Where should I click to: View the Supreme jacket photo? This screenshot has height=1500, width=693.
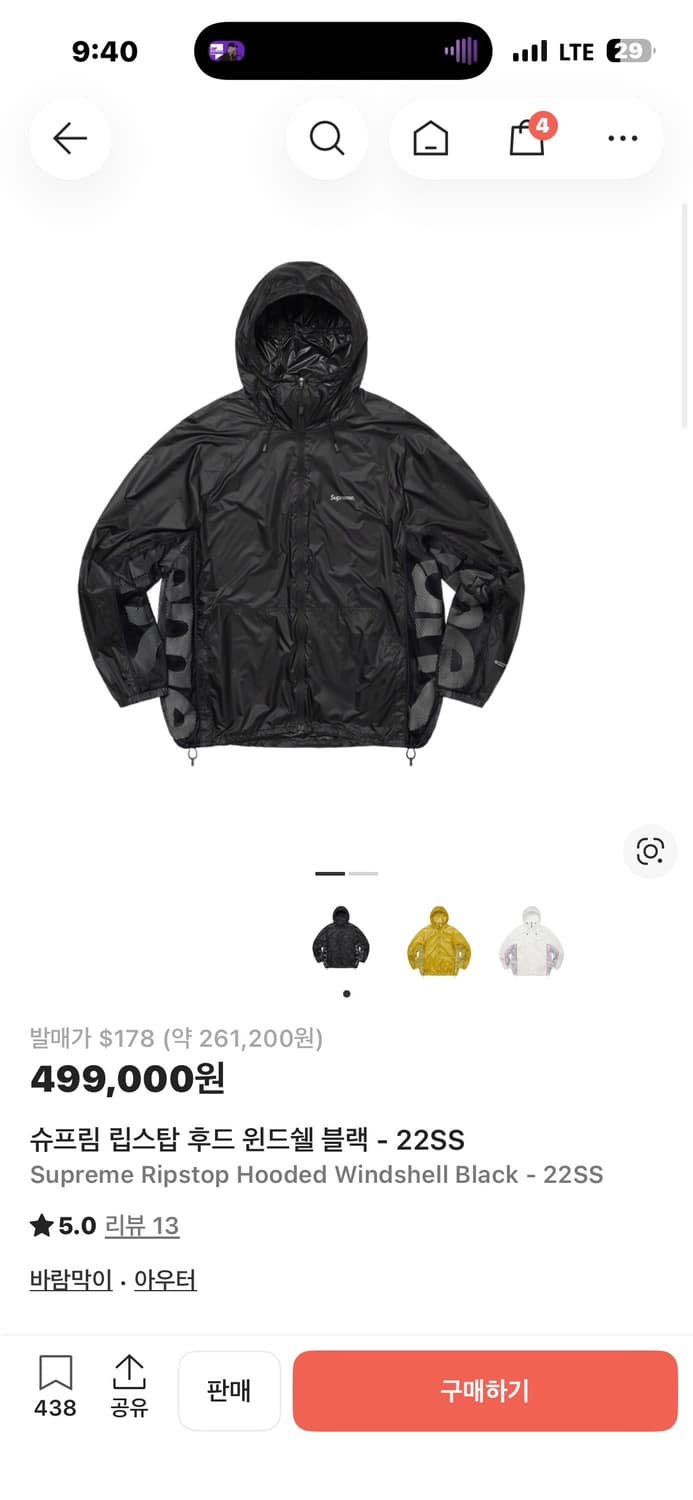point(302,515)
